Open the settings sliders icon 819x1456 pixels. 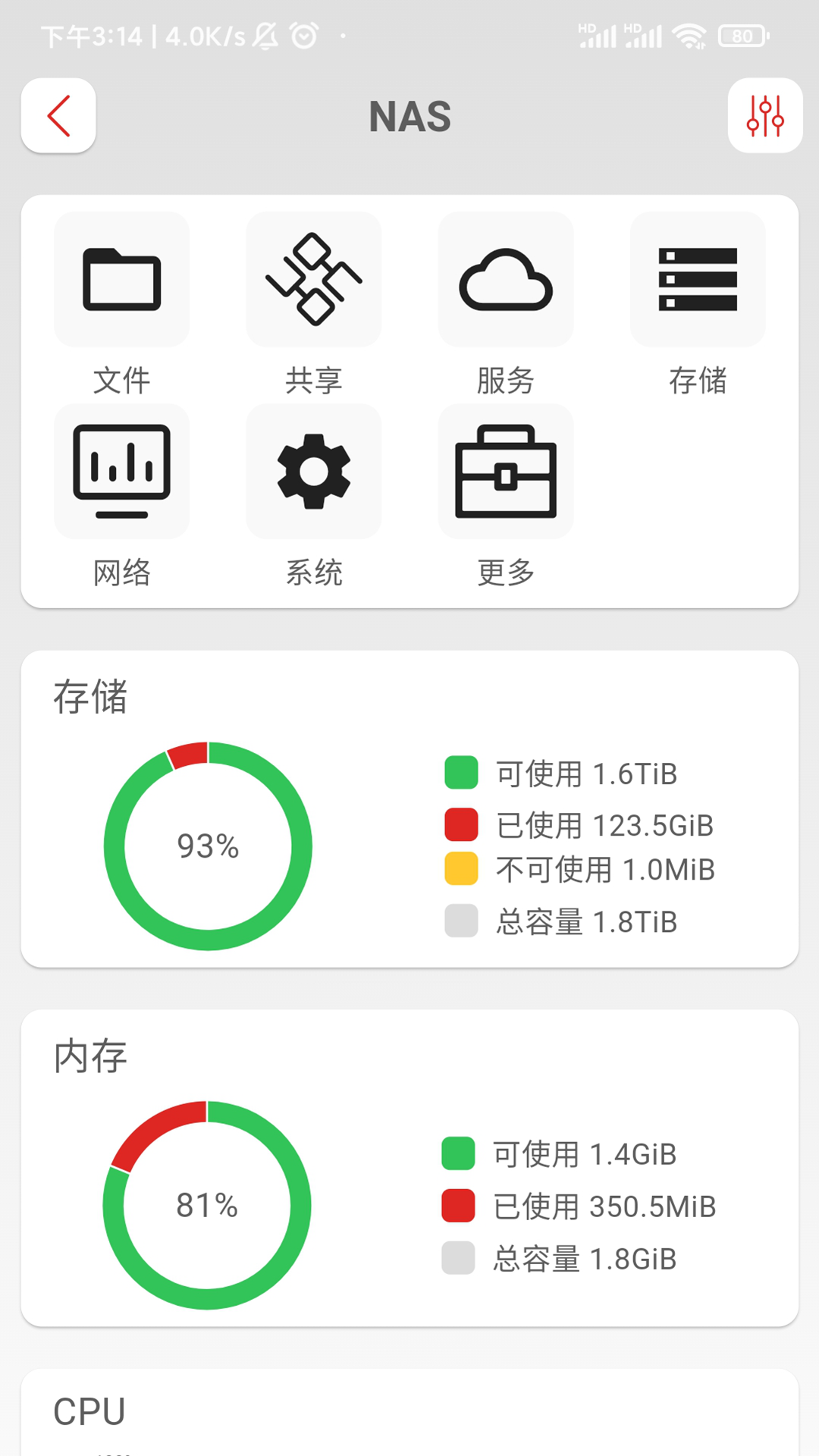(x=764, y=116)
